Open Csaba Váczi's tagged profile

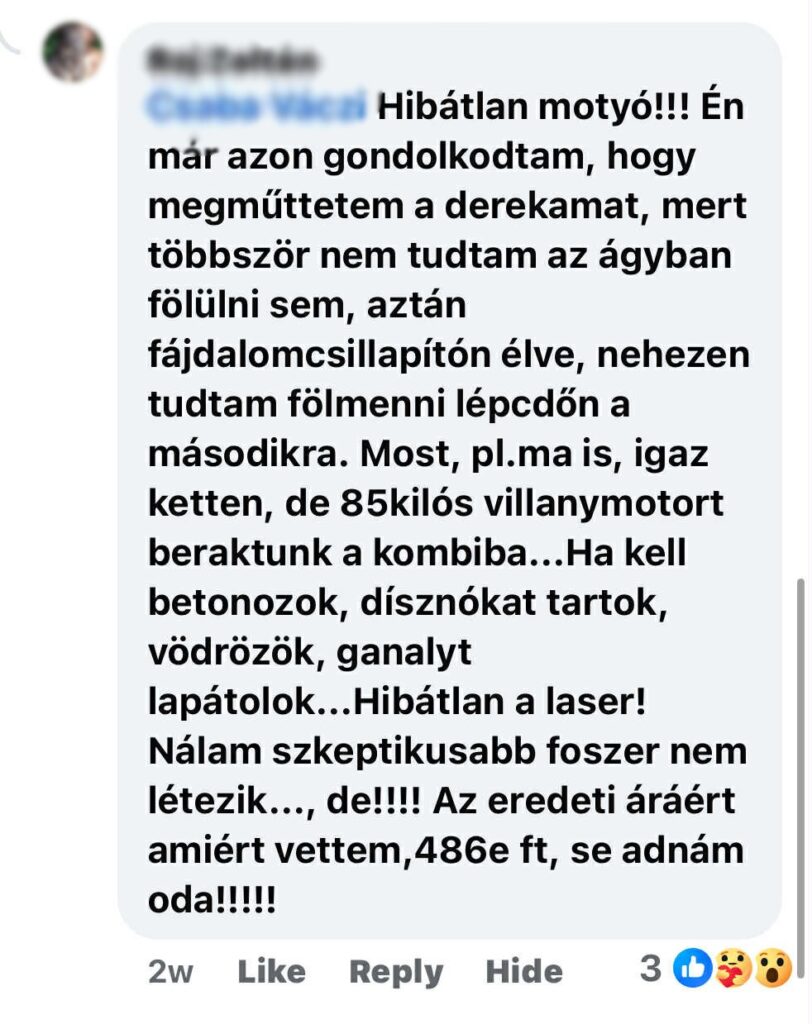click(x=255, y=100)
